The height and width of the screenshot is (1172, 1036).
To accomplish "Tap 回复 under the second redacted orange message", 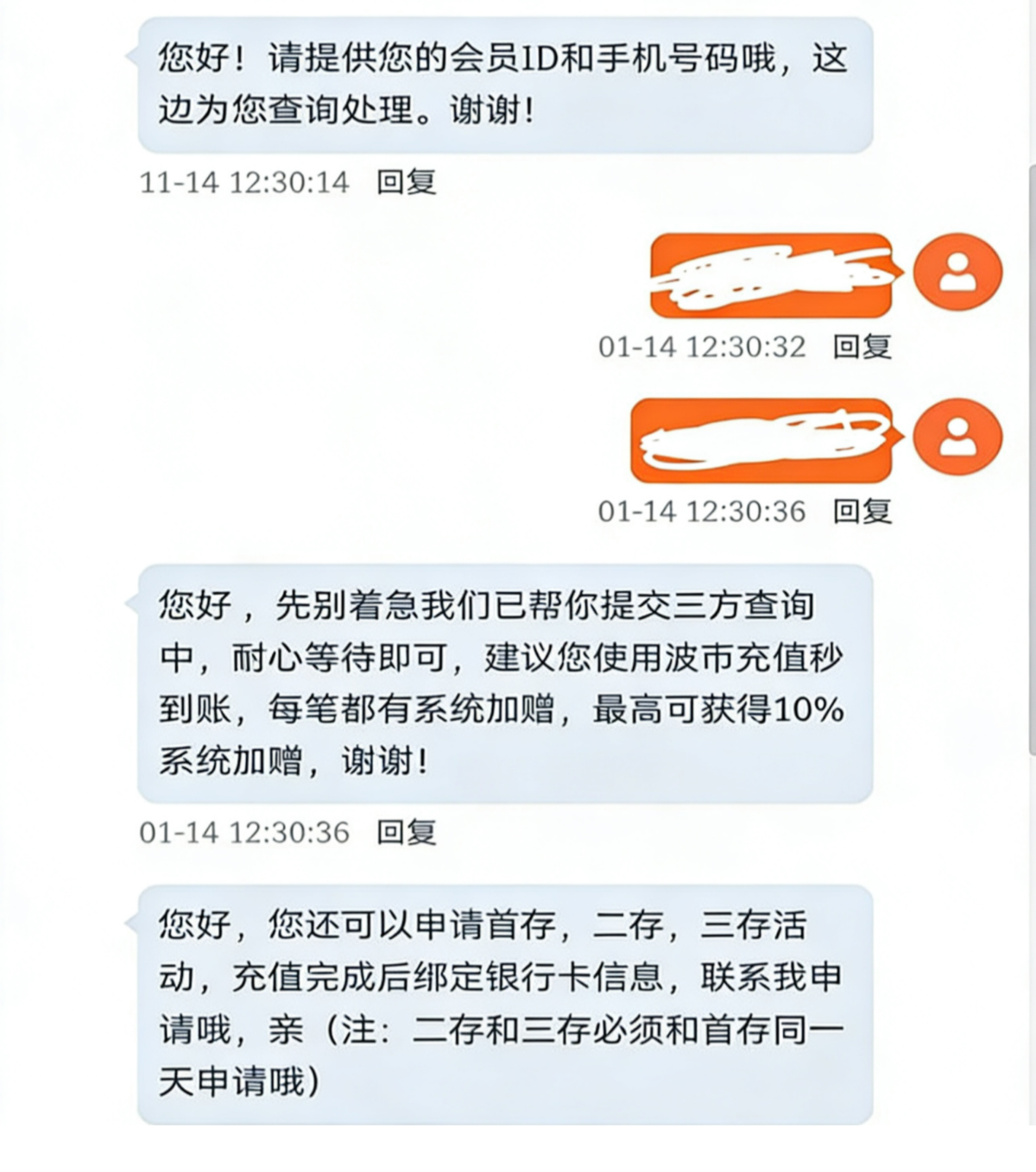I will click(862, 511).
